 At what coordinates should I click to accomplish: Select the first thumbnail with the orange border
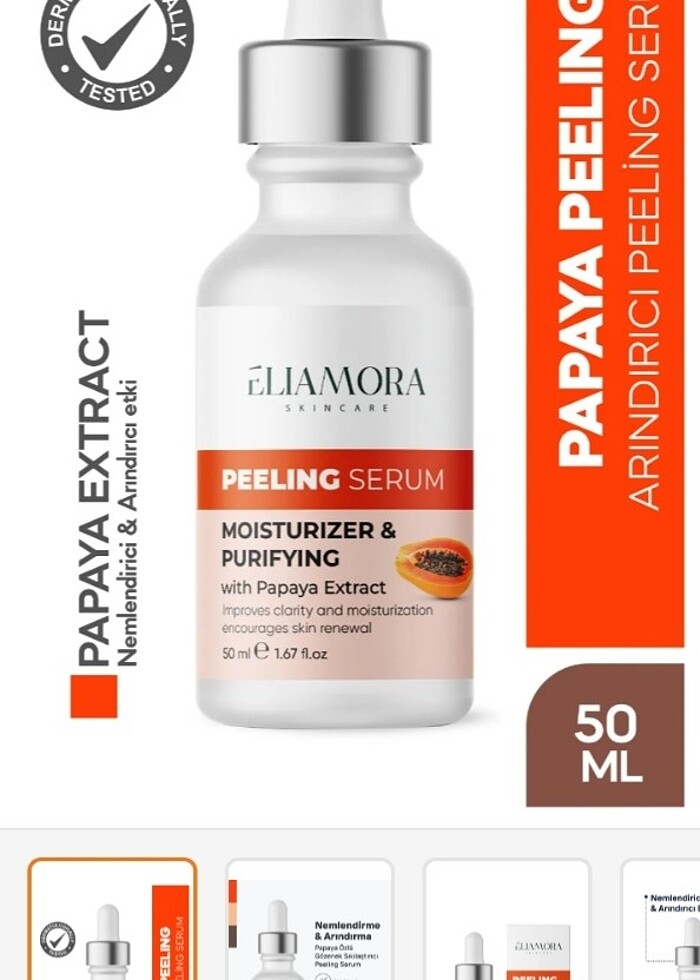[x=112, y=922]
